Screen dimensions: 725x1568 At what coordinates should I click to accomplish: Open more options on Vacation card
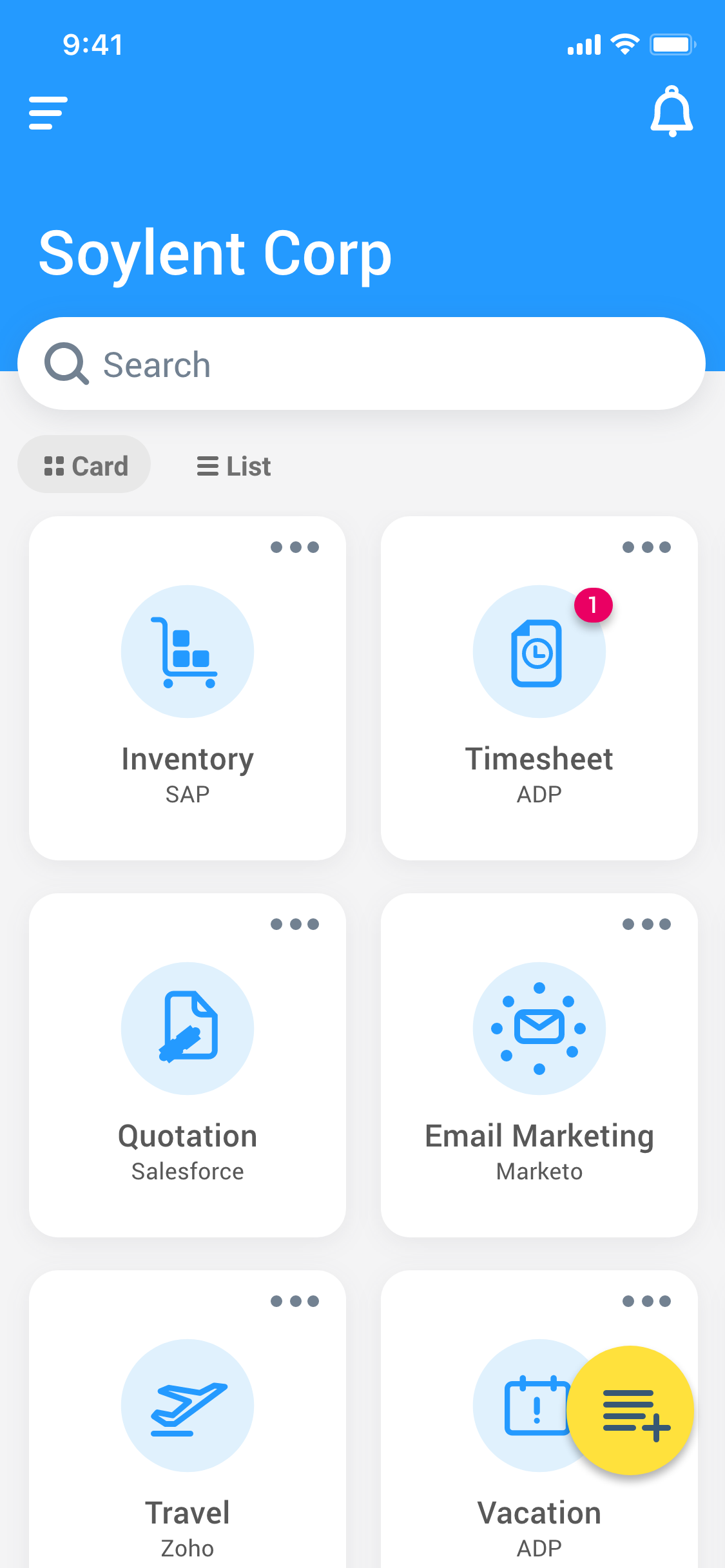tap(646, 1301)
